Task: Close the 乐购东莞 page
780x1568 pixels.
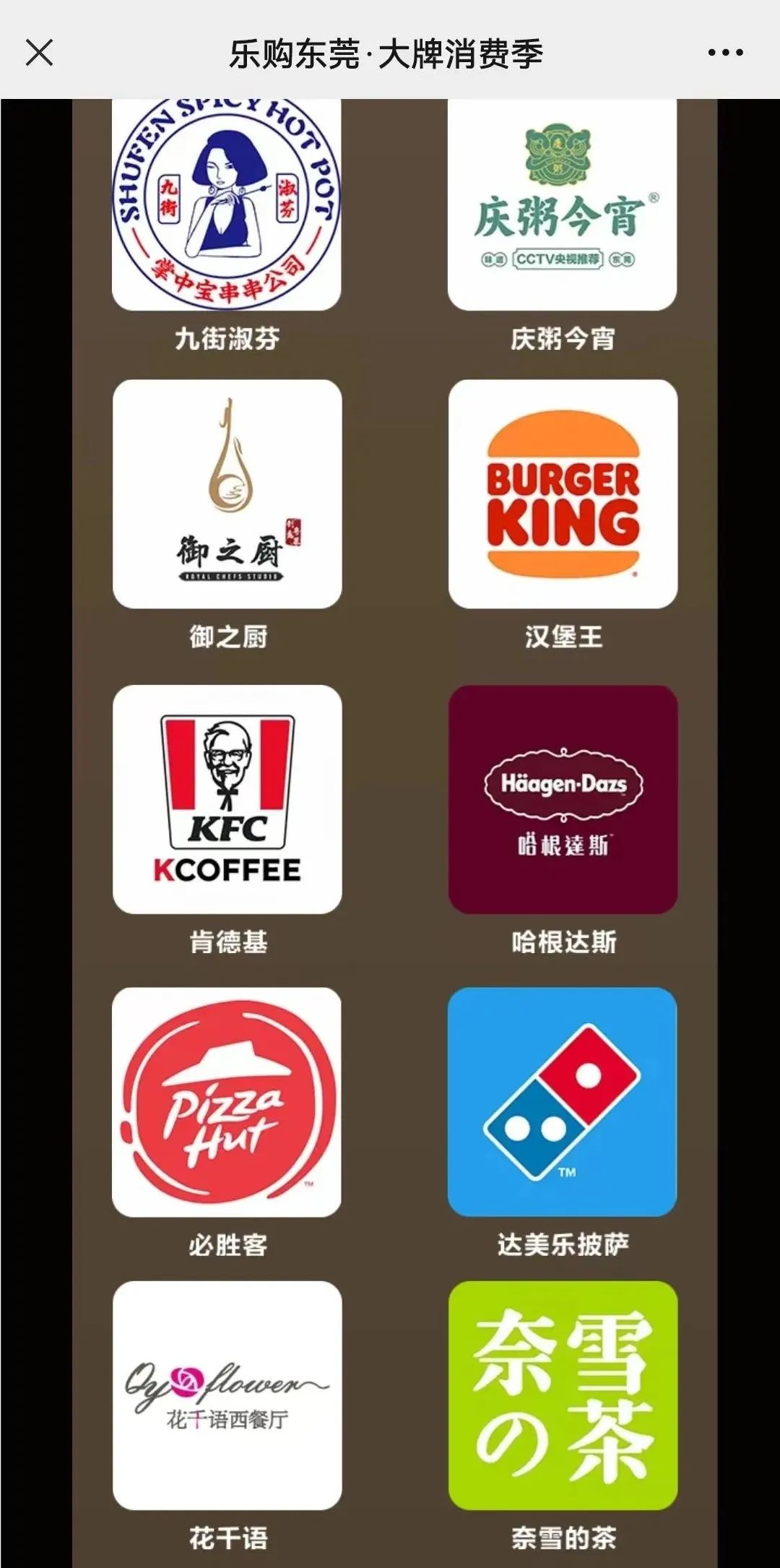Action: coord(39,53)
